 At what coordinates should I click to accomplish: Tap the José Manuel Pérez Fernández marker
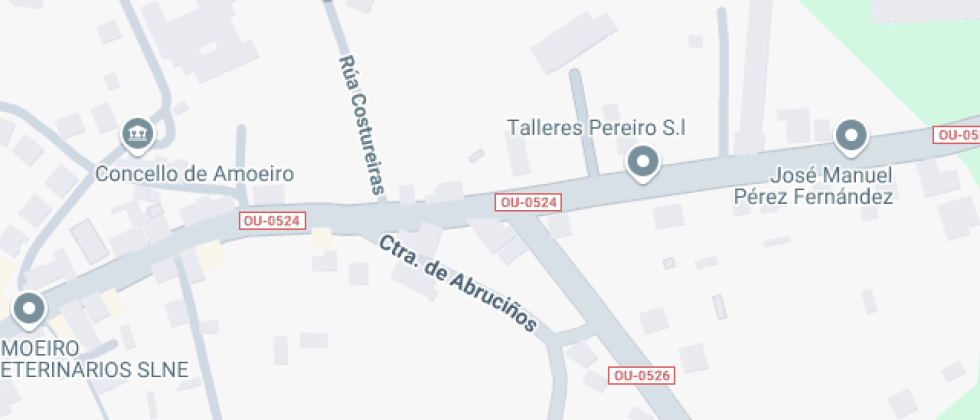point(851,136)
